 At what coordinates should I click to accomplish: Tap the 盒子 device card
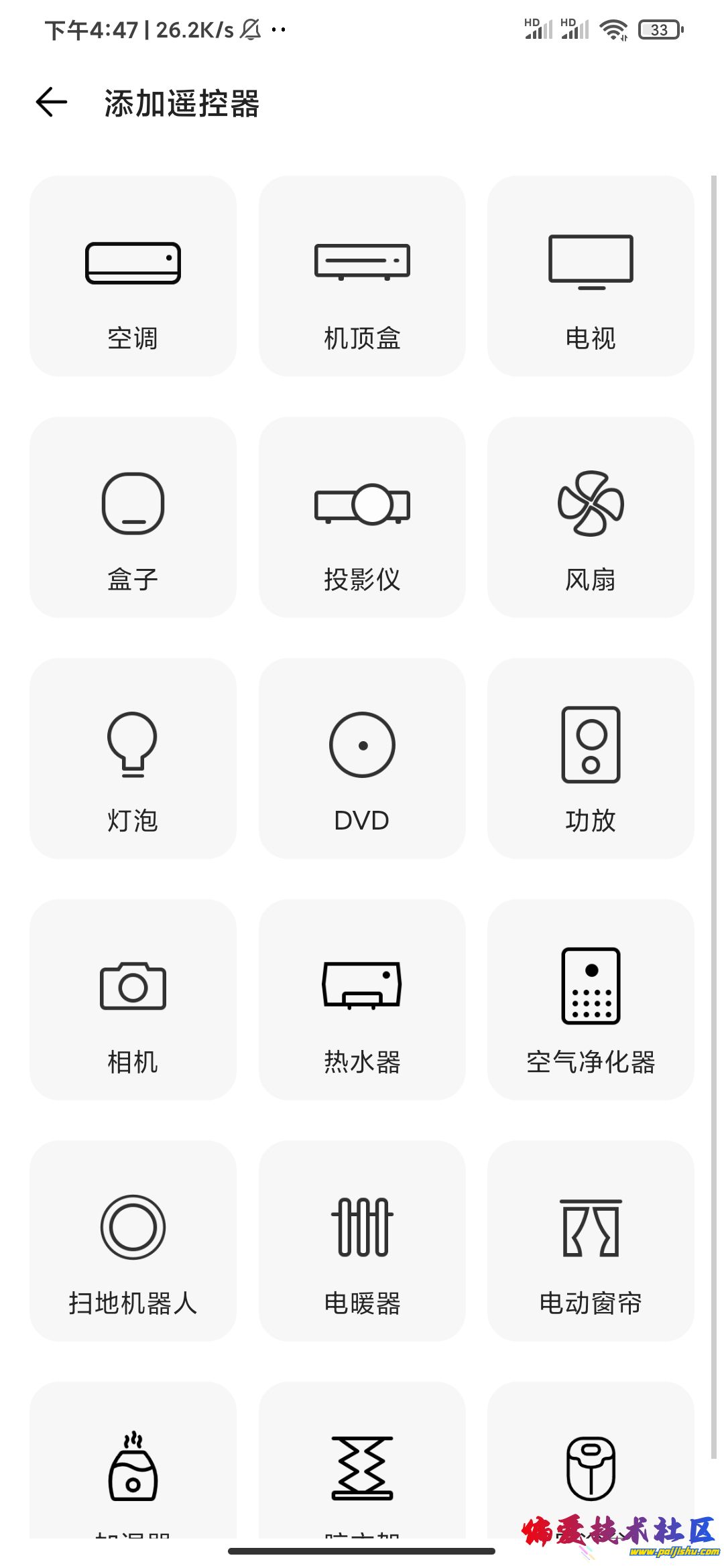coord(133,517)
